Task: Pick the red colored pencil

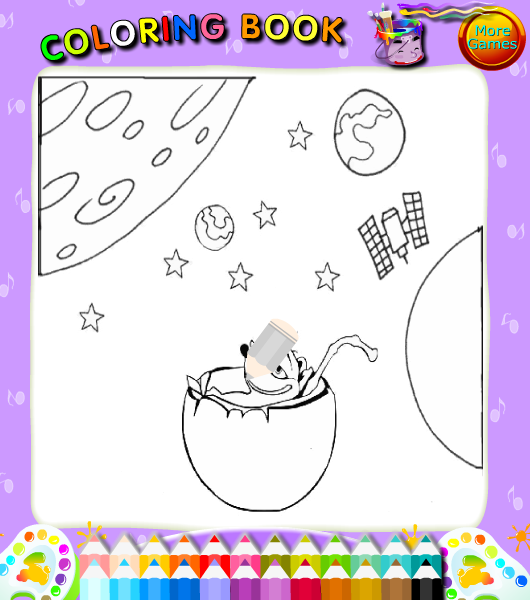Action: 215,556
